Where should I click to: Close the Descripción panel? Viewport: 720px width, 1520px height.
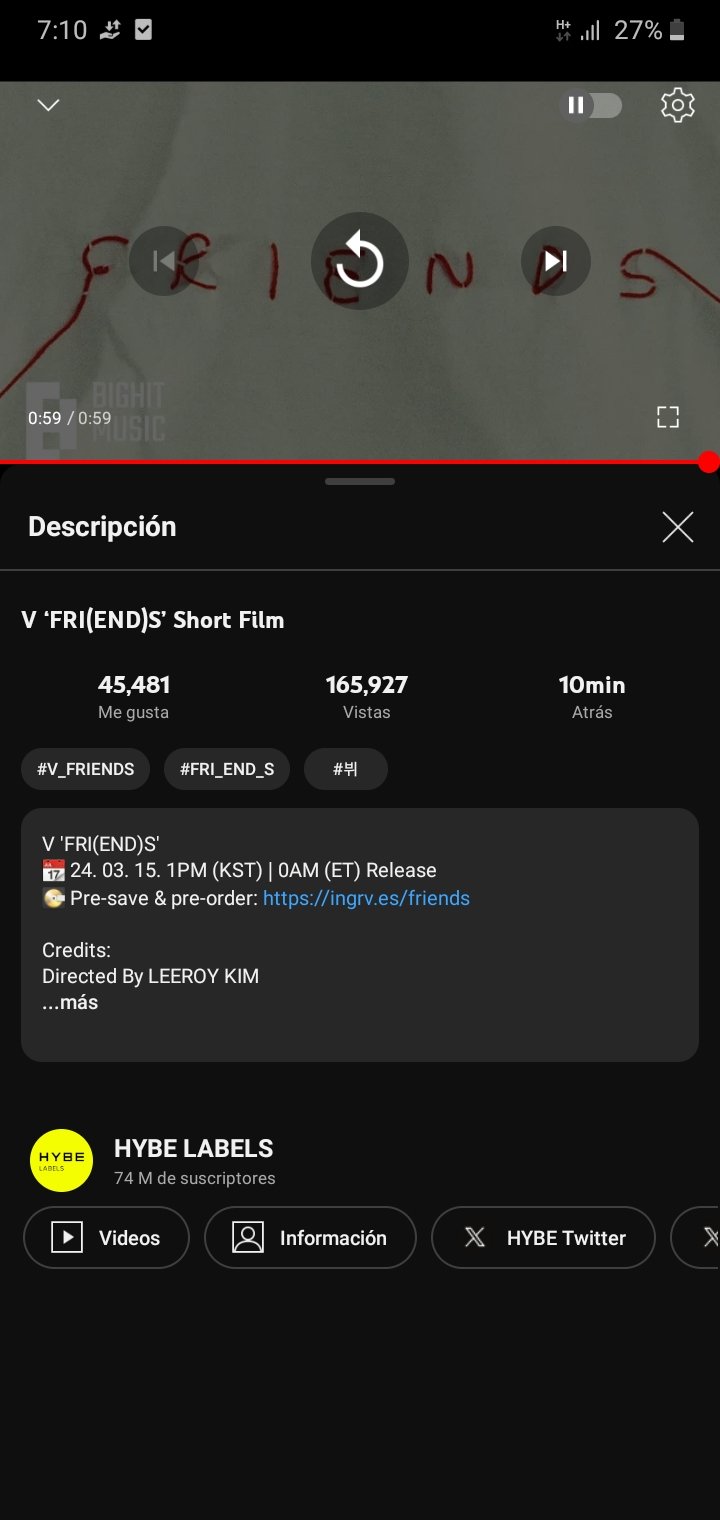[677, 527]
